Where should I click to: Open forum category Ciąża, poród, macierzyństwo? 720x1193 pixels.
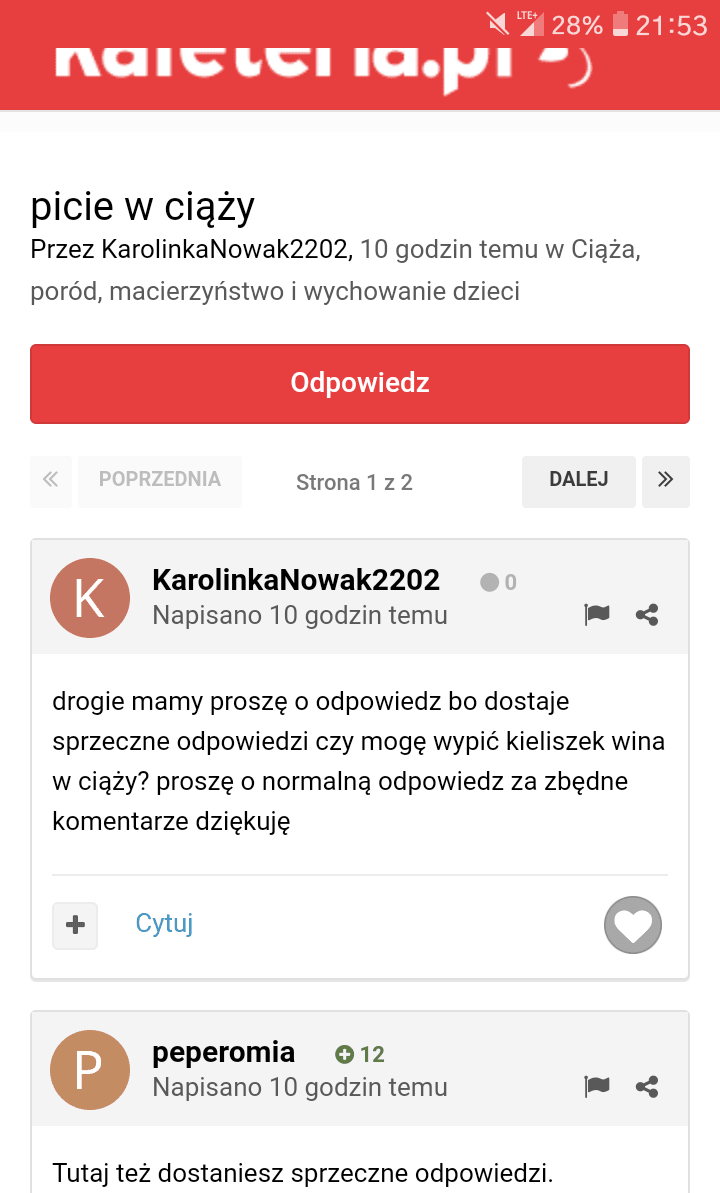tap(336, 270)
